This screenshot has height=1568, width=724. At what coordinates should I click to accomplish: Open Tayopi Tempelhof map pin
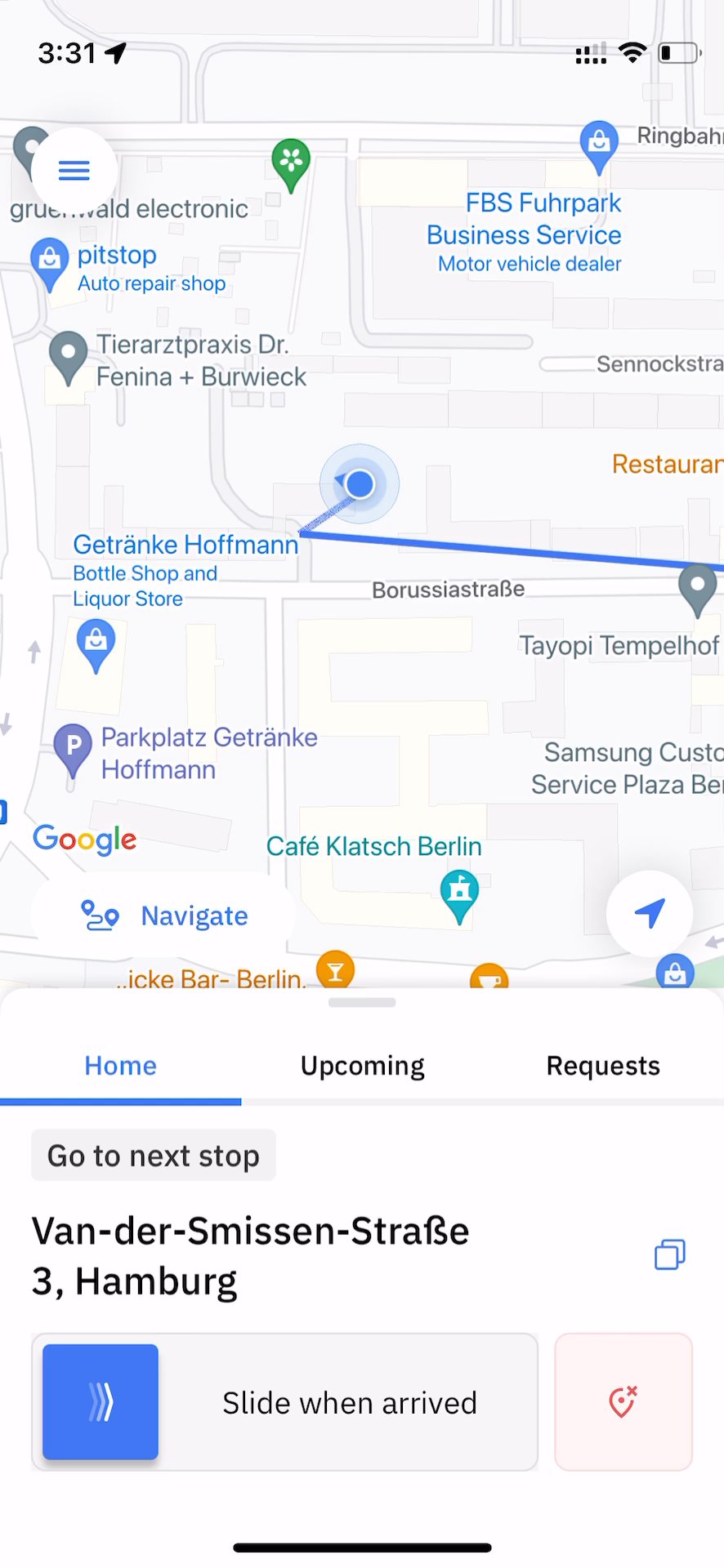(697, 588)
